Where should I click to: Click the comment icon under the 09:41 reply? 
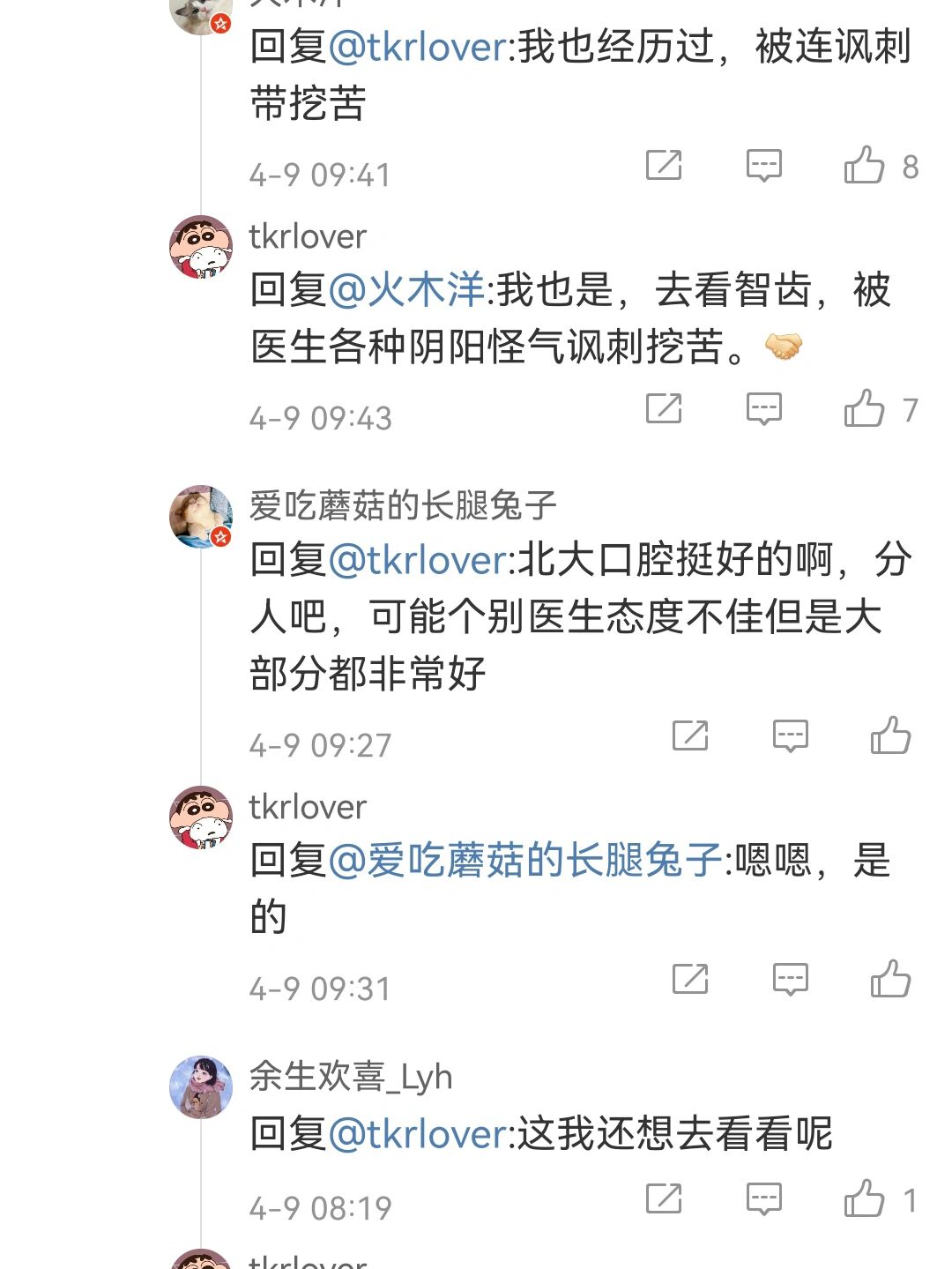click(764, 164)
